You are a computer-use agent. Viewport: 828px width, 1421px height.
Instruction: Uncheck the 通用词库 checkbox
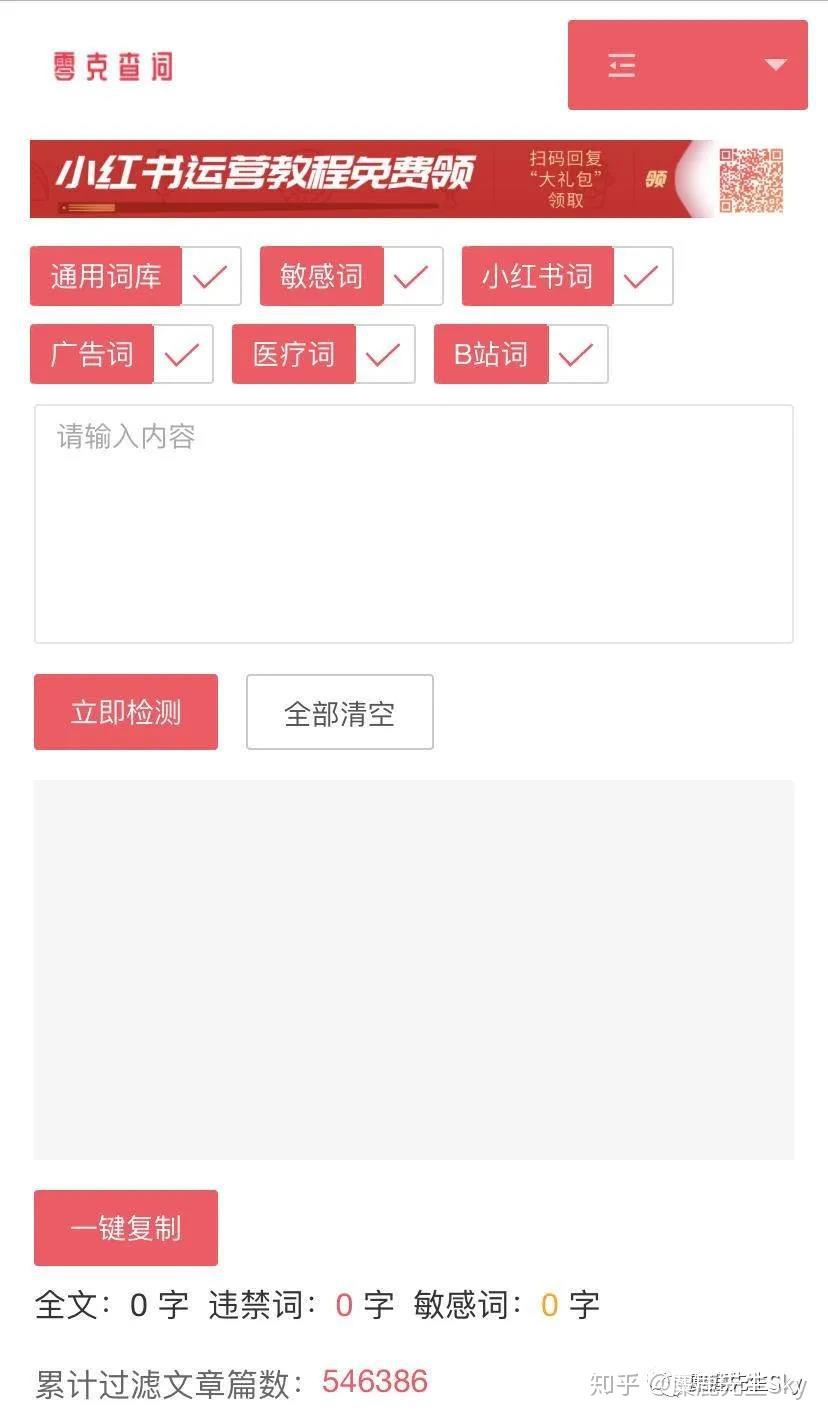[211, 276]
